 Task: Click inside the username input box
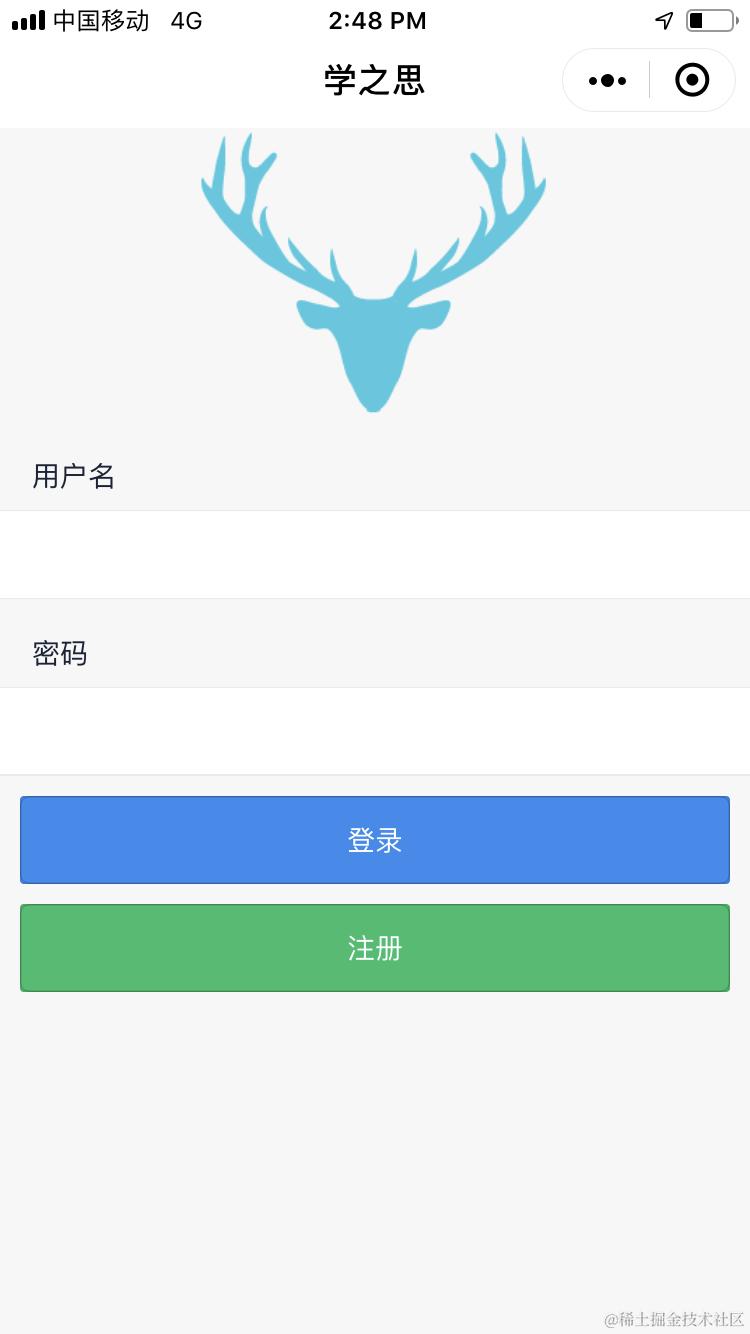pos(374,554)
